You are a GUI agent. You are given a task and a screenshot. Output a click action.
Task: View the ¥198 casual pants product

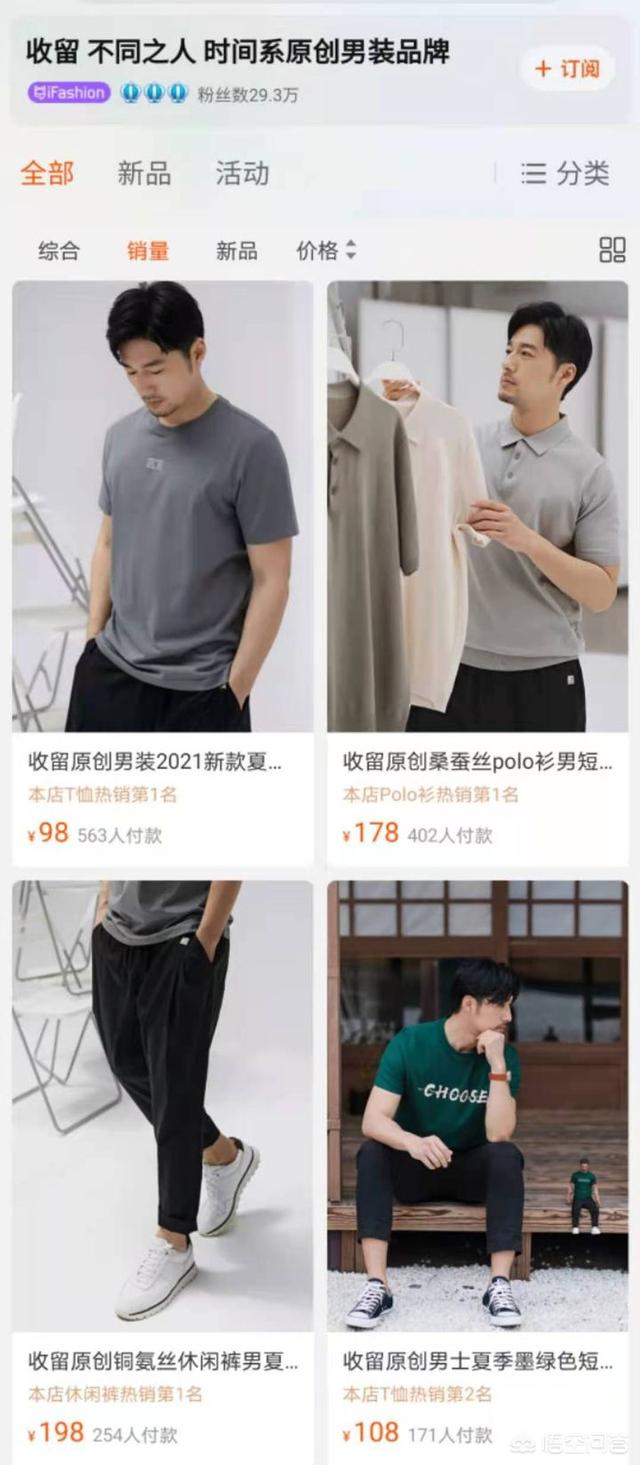(163, 1172)
